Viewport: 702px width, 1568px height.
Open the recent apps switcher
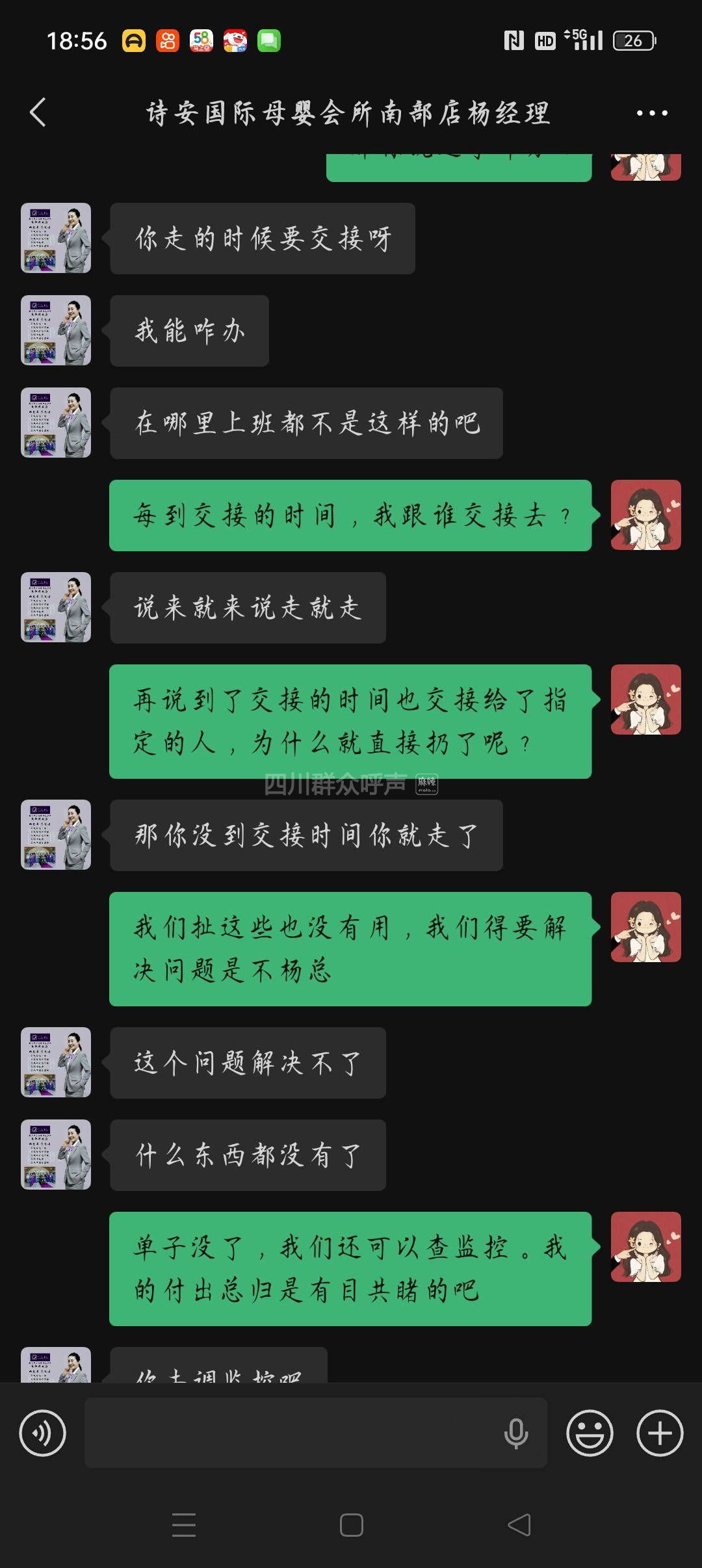[x=184, y=1525]
